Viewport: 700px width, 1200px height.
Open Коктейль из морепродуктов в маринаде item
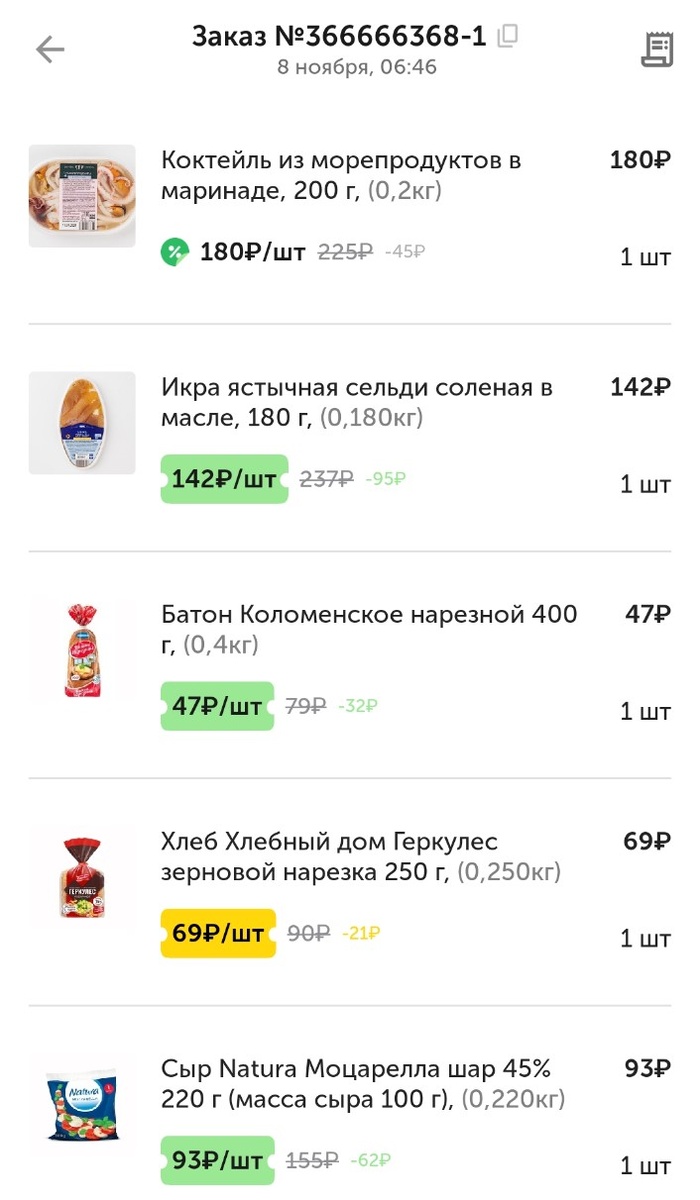click(340, 175)
